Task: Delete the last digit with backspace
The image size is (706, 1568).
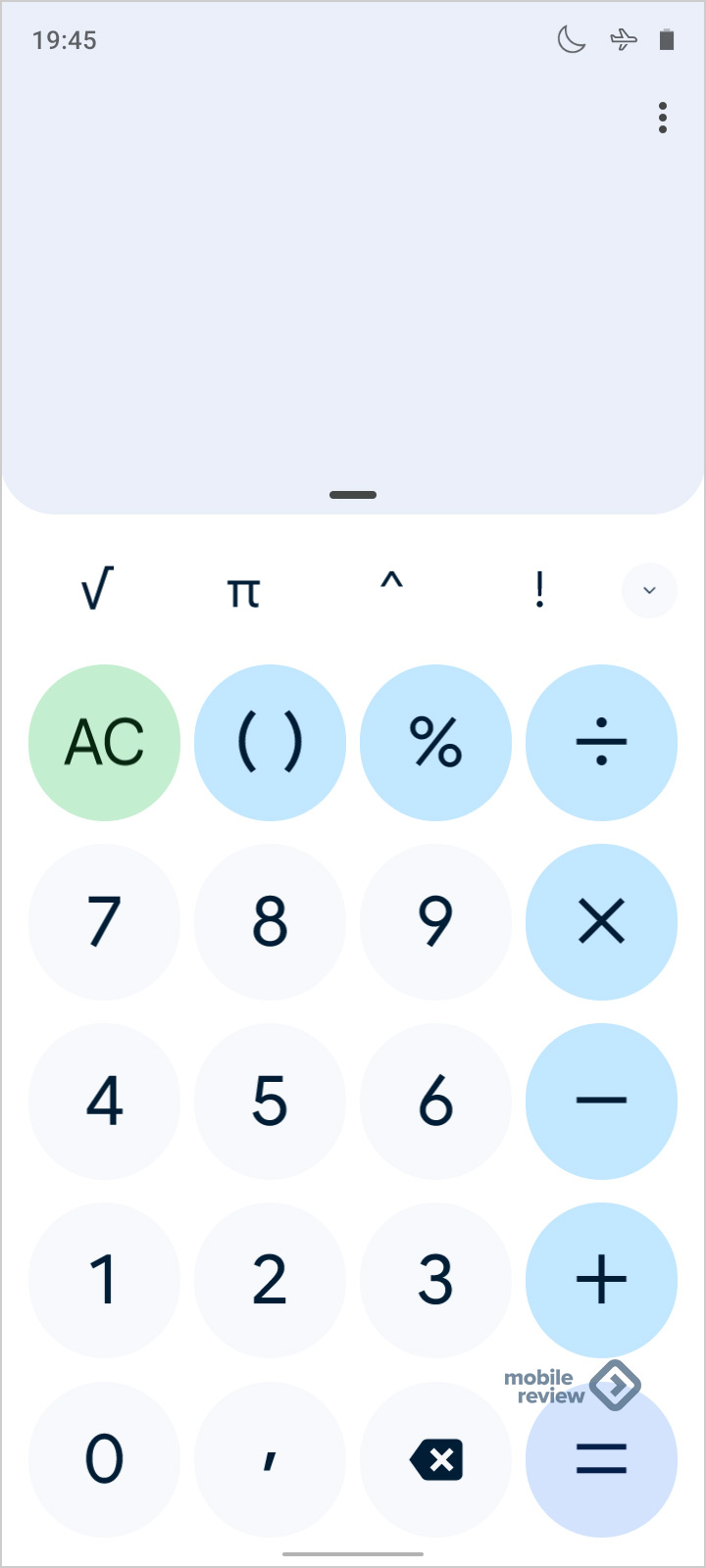Action: click(x=435, y=1459)
